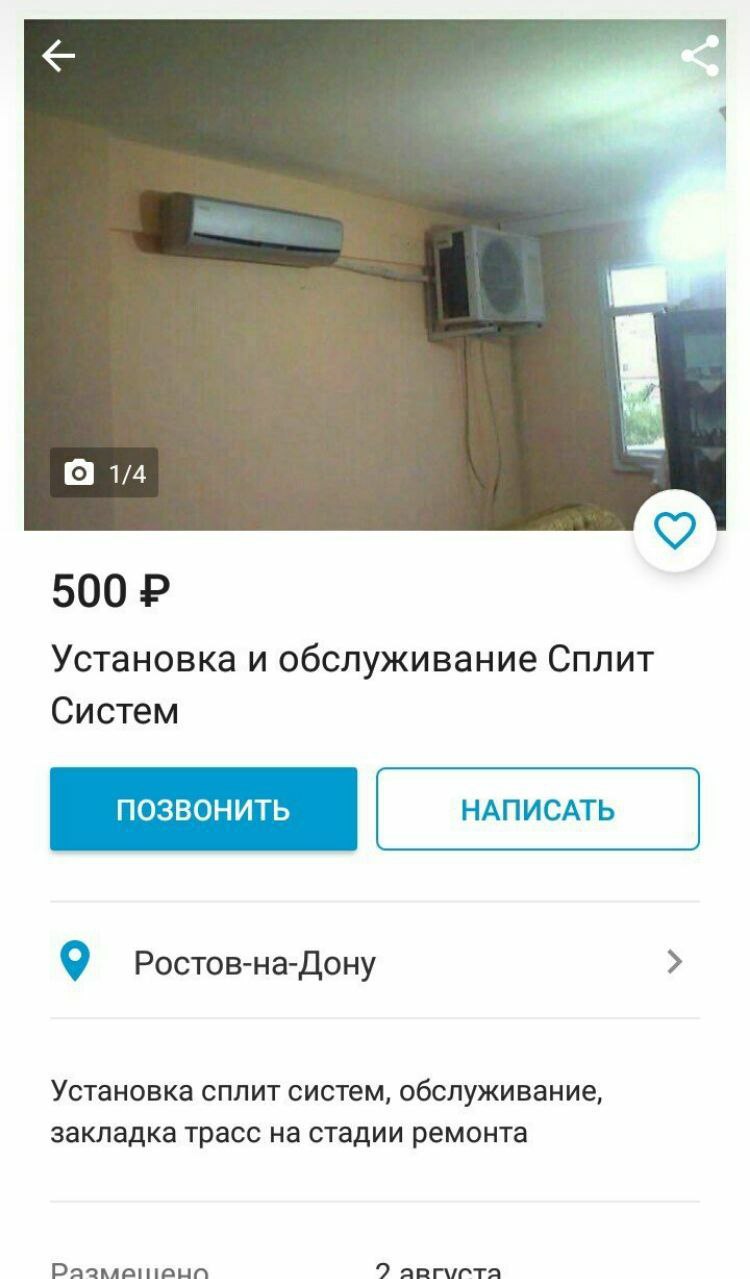750x1279 pixels.
Task: Go back using the top arrow
Action: (59, 56)
